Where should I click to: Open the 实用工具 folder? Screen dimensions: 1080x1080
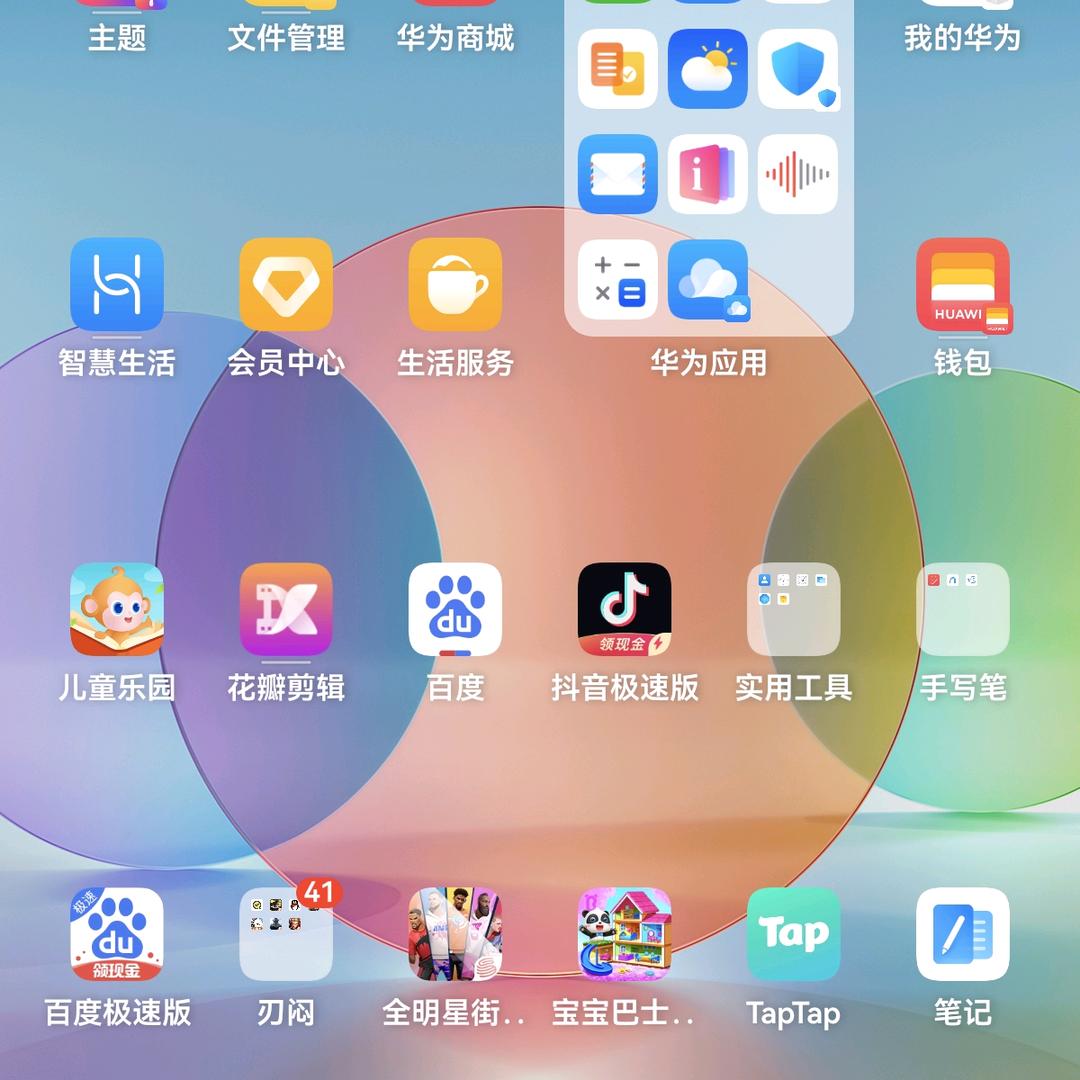click(x=793, y=610)
